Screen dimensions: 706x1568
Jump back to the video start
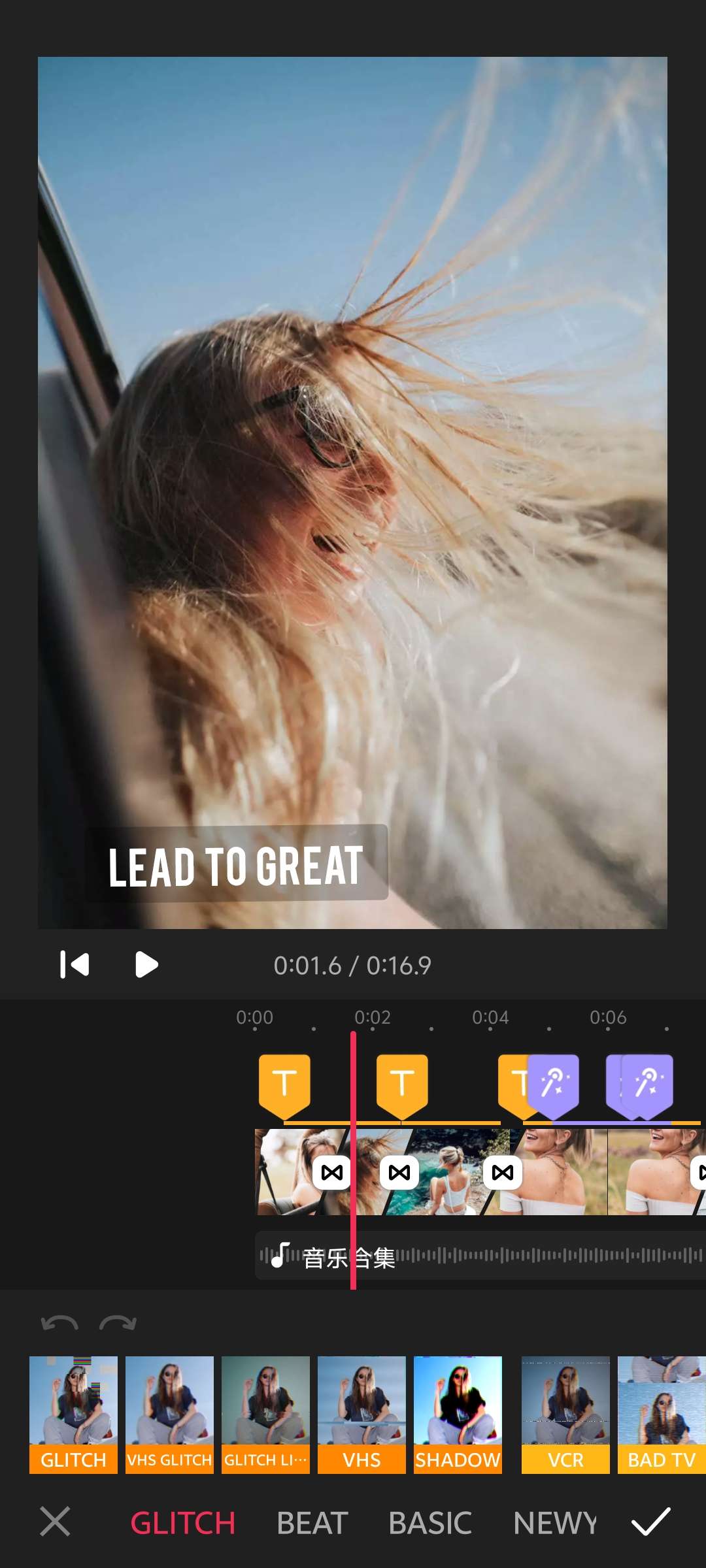(x=75, y=965)
